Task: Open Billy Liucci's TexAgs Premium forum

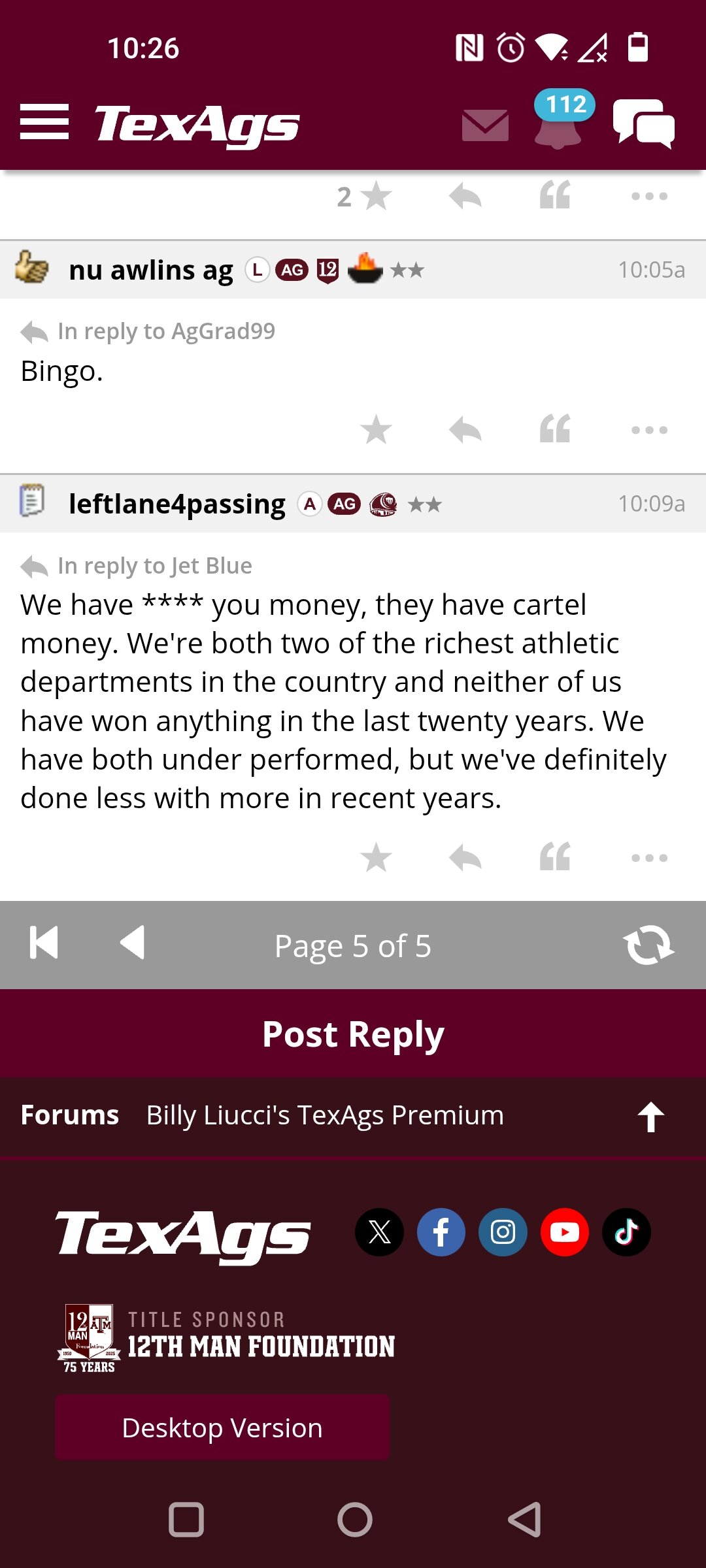Action: (x=325, y=1115)
